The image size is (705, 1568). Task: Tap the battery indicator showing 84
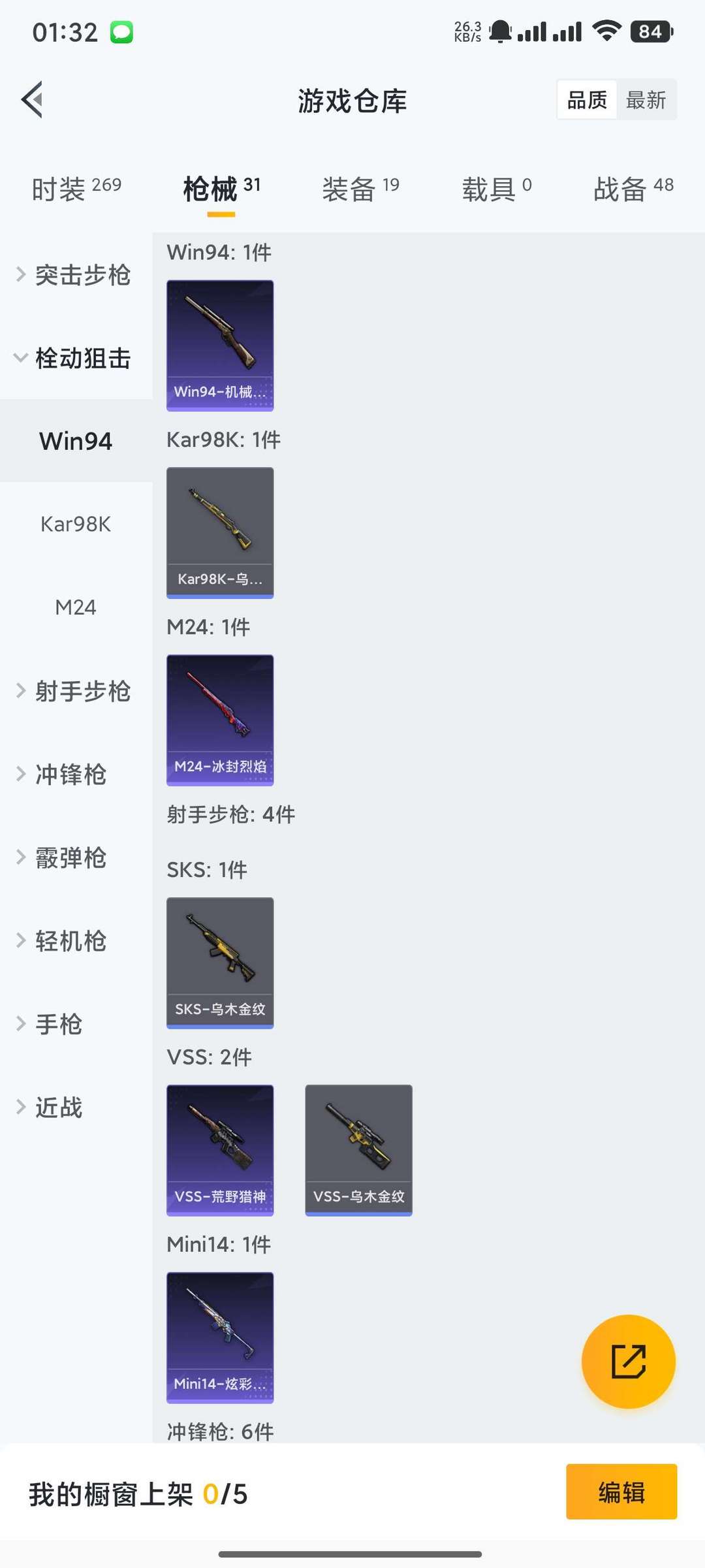pos(650,31)
